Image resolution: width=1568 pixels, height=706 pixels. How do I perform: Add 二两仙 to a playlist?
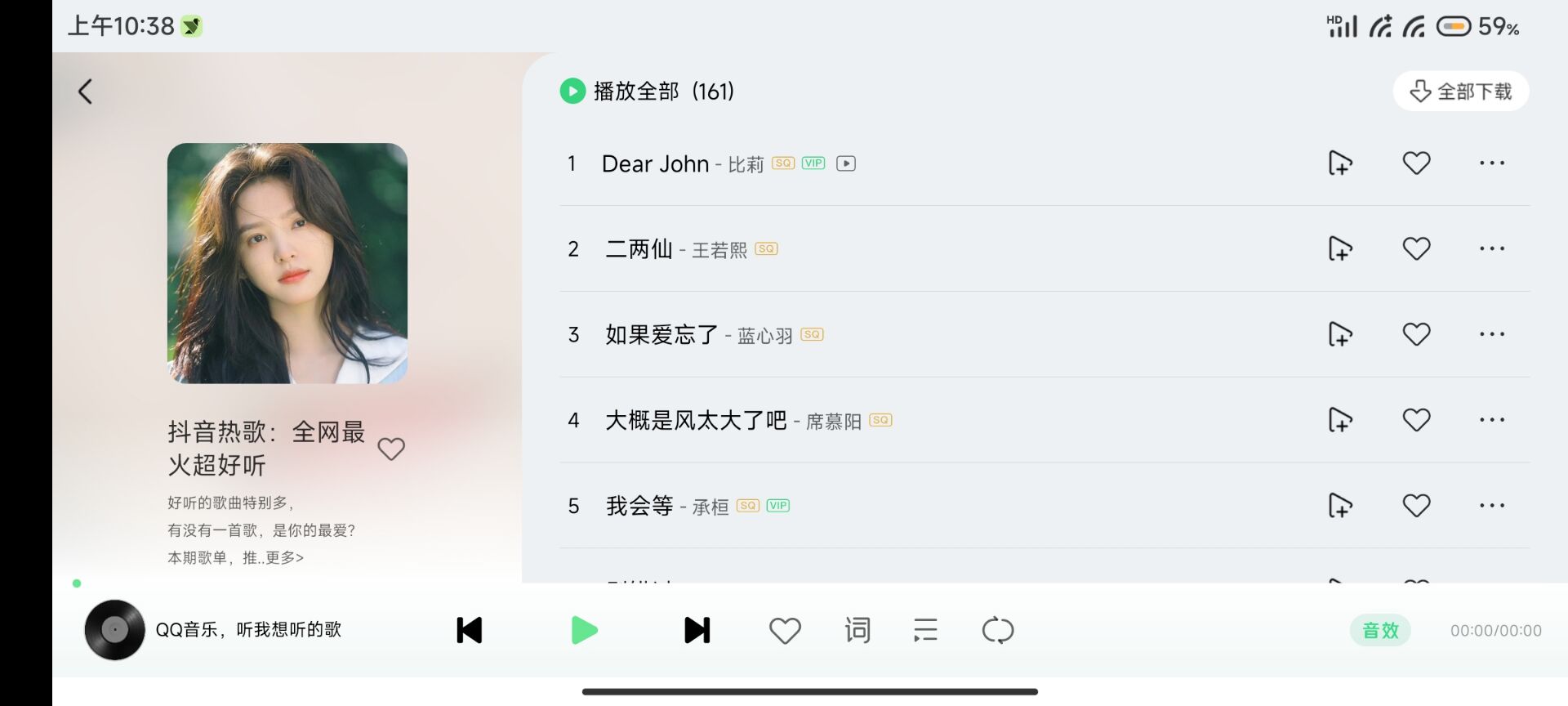pos(1340,248)
